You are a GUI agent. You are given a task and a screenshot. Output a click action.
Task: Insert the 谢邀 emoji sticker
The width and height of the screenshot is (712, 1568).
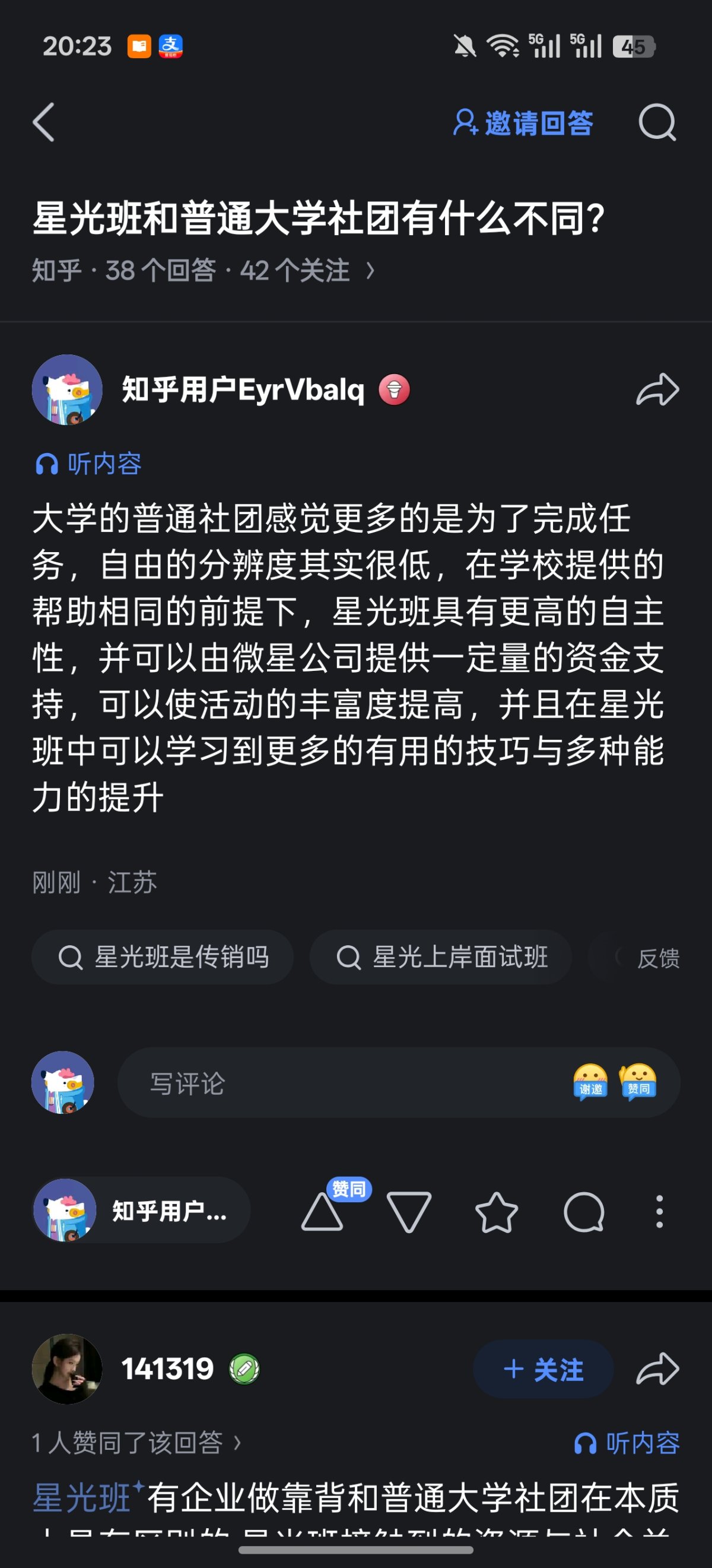pyautogui.click(x=590, y=1082)
